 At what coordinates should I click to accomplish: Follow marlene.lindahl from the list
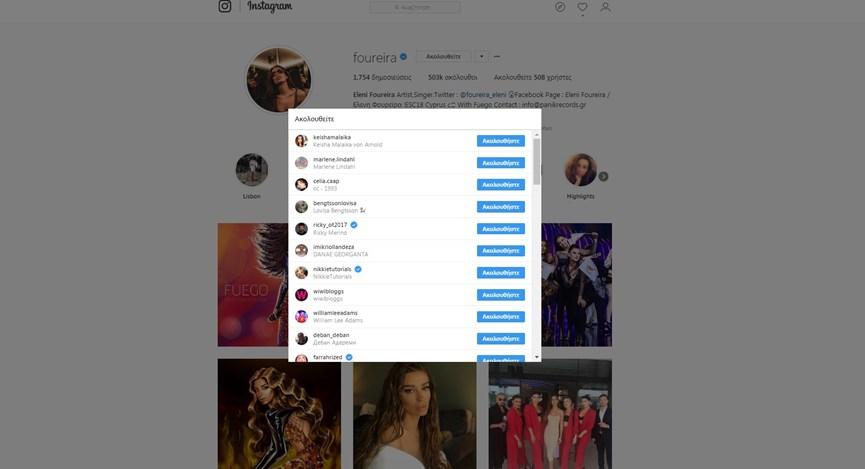click(x=500, y=163)
